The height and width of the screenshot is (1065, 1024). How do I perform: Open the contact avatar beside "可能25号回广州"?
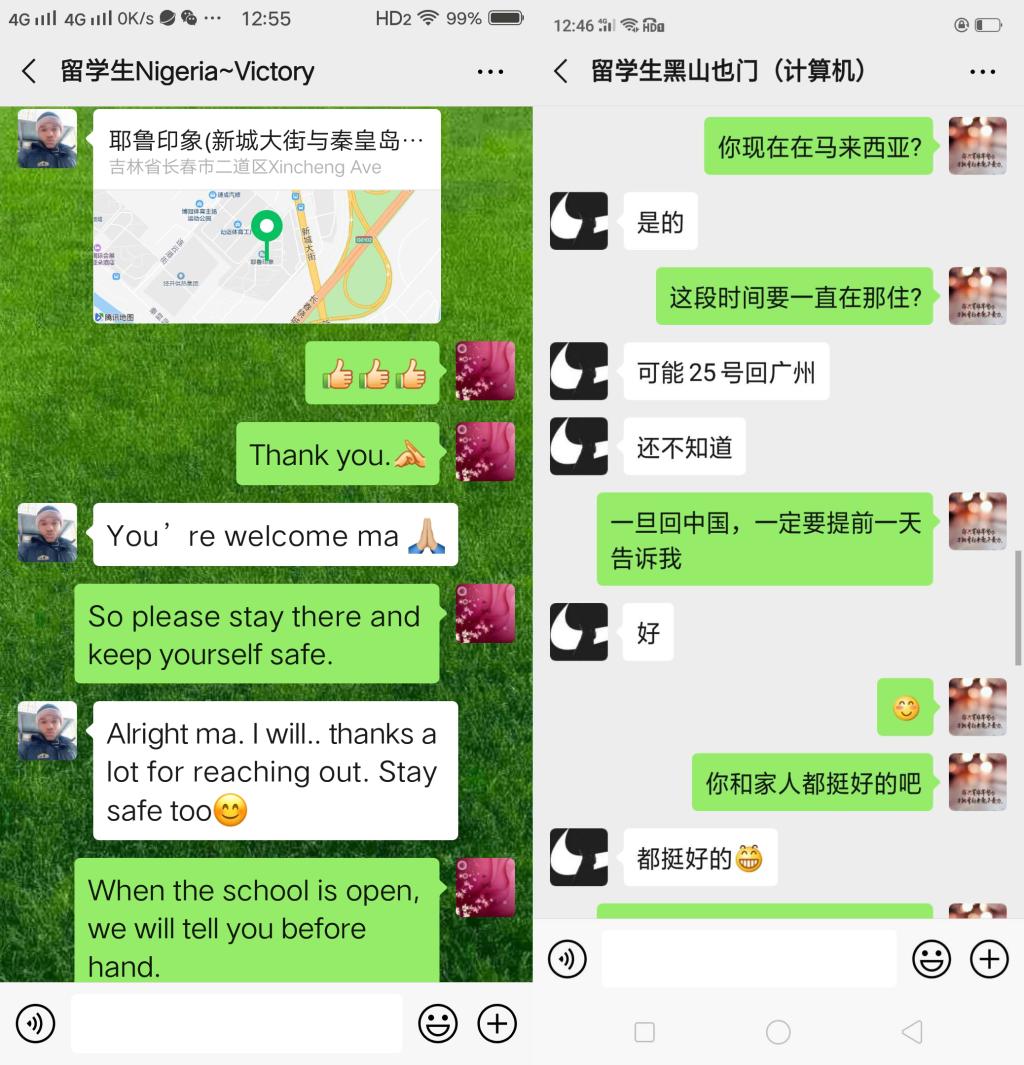coord(579,371)
